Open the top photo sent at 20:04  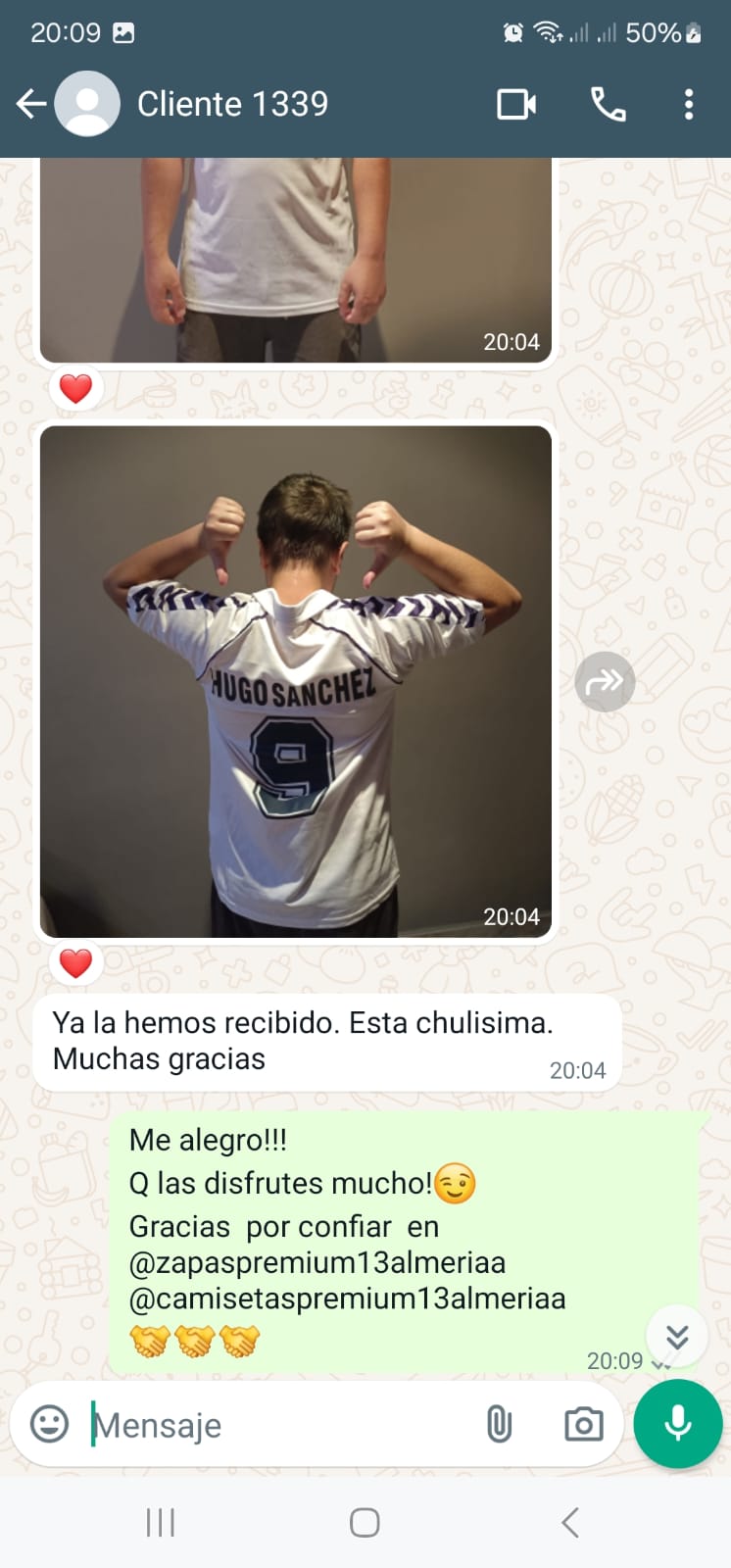coord(296,260)
